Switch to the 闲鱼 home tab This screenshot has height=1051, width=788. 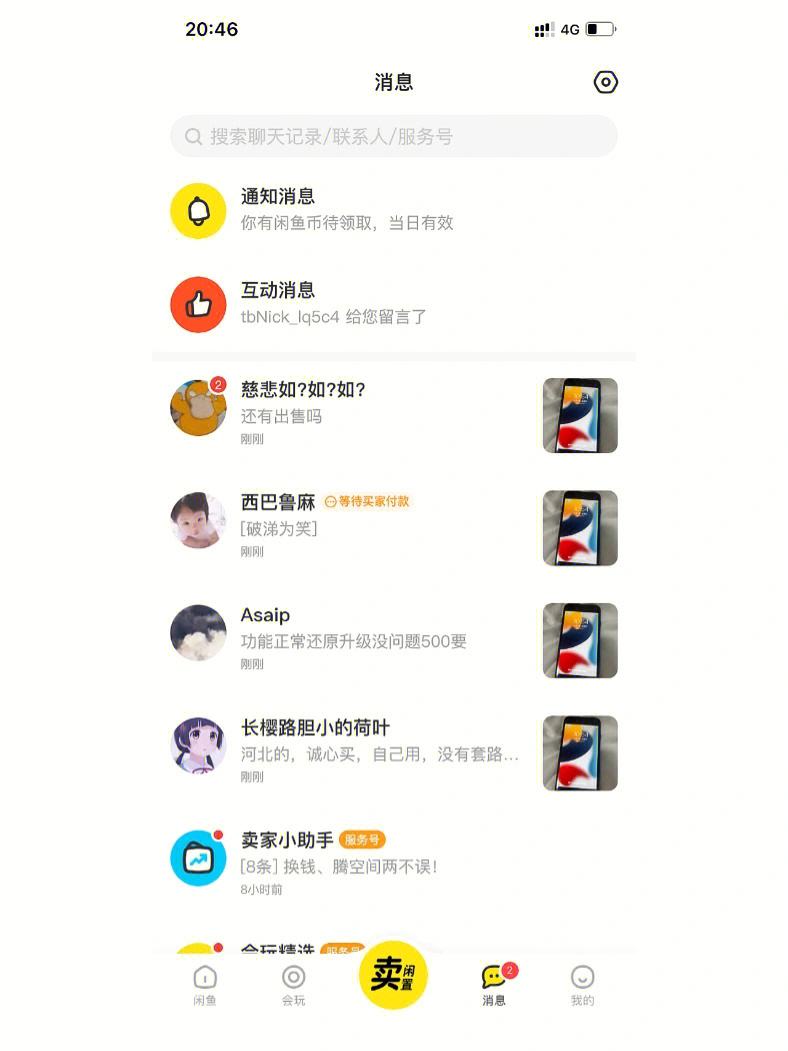205,984
